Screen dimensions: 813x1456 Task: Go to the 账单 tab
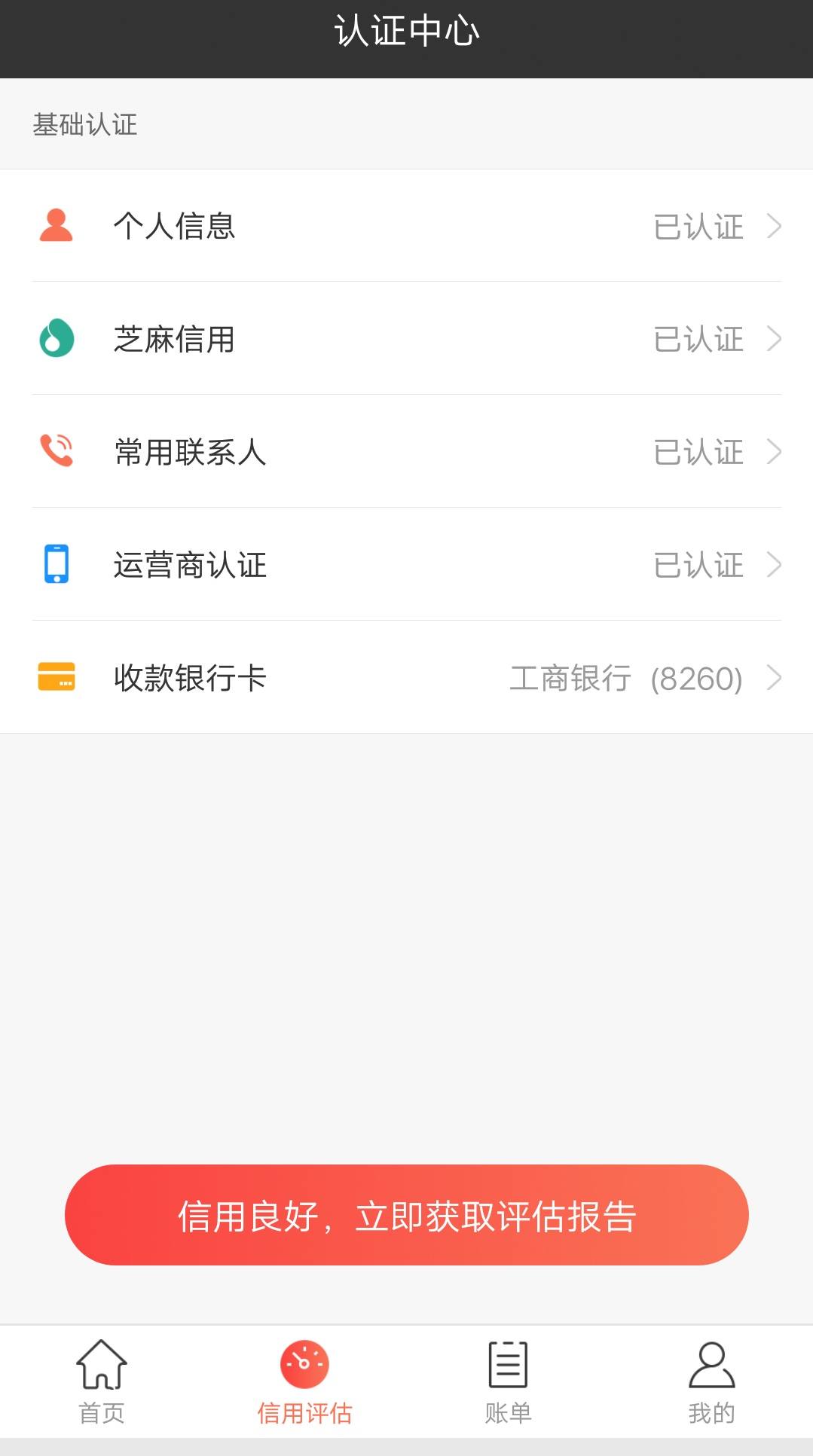click(x=508, y=1382)
